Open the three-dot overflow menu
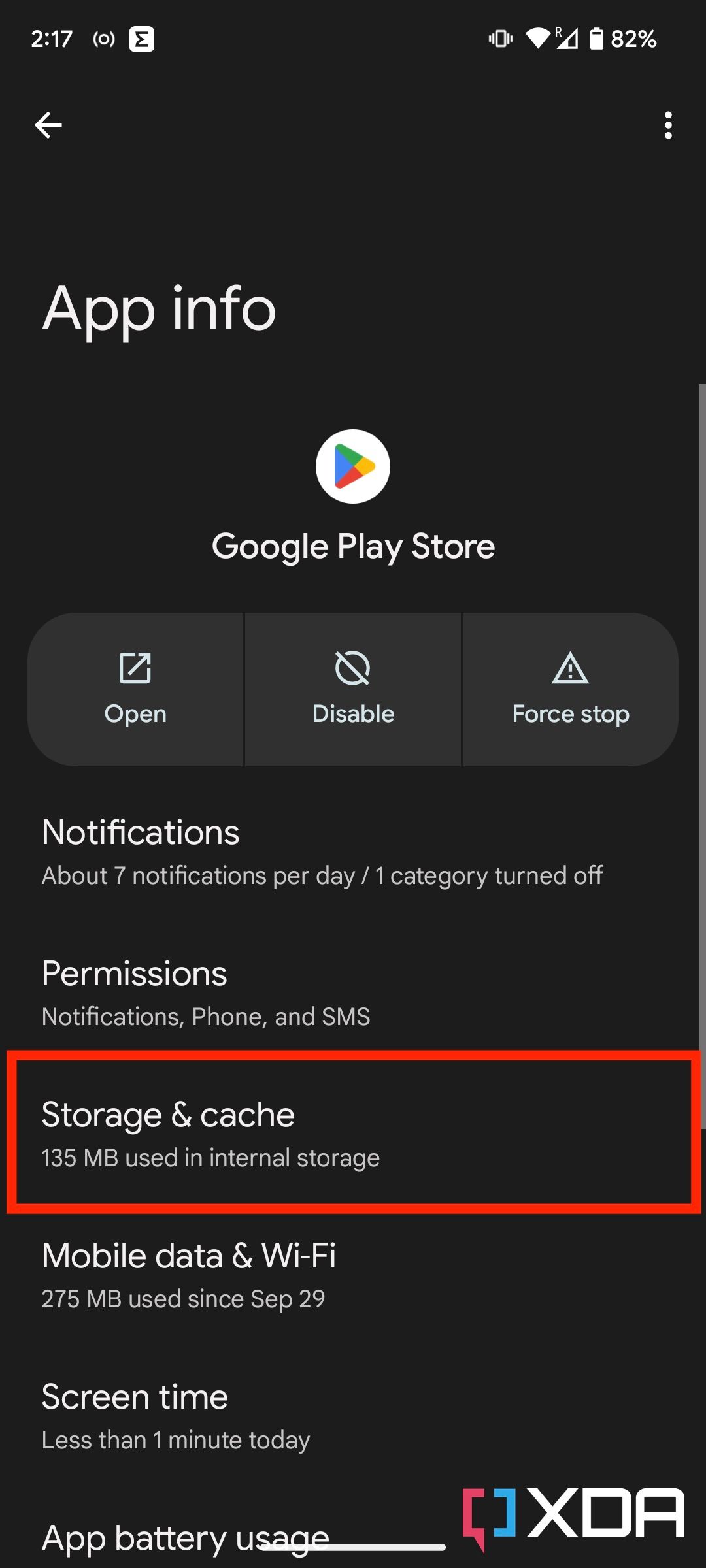The image size is (706, 1568). pos(667,125)
